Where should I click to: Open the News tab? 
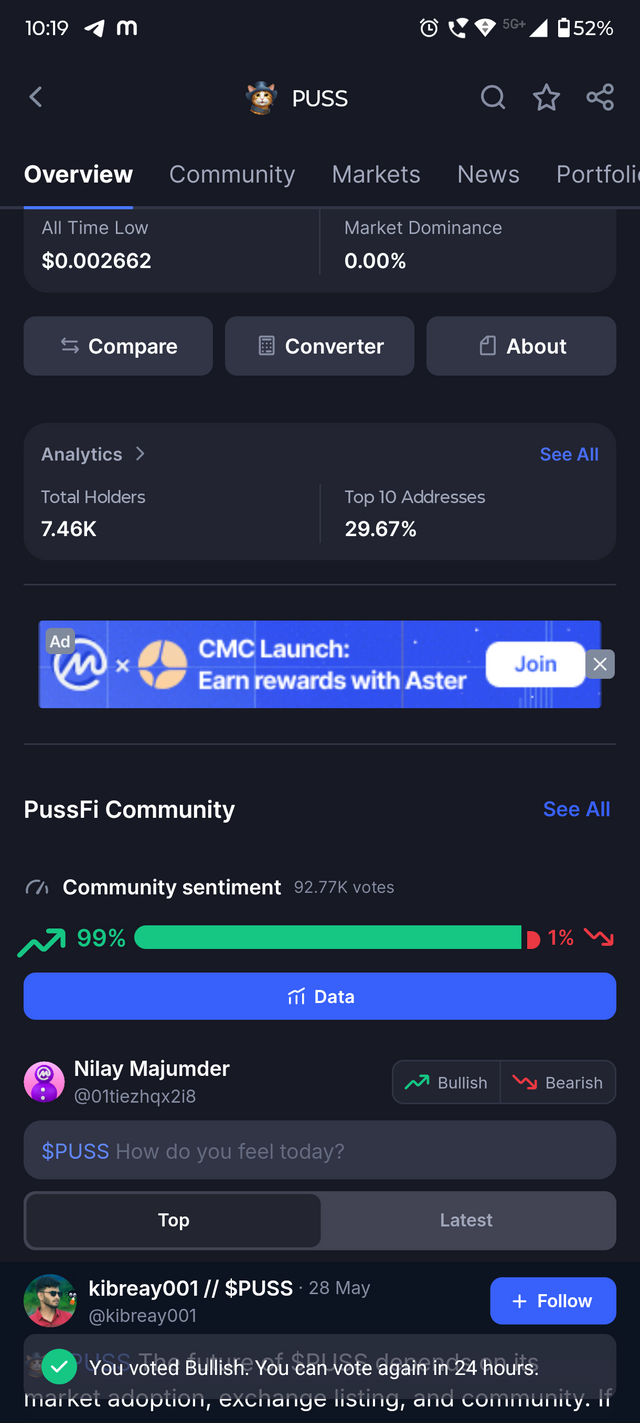point(488,174)
